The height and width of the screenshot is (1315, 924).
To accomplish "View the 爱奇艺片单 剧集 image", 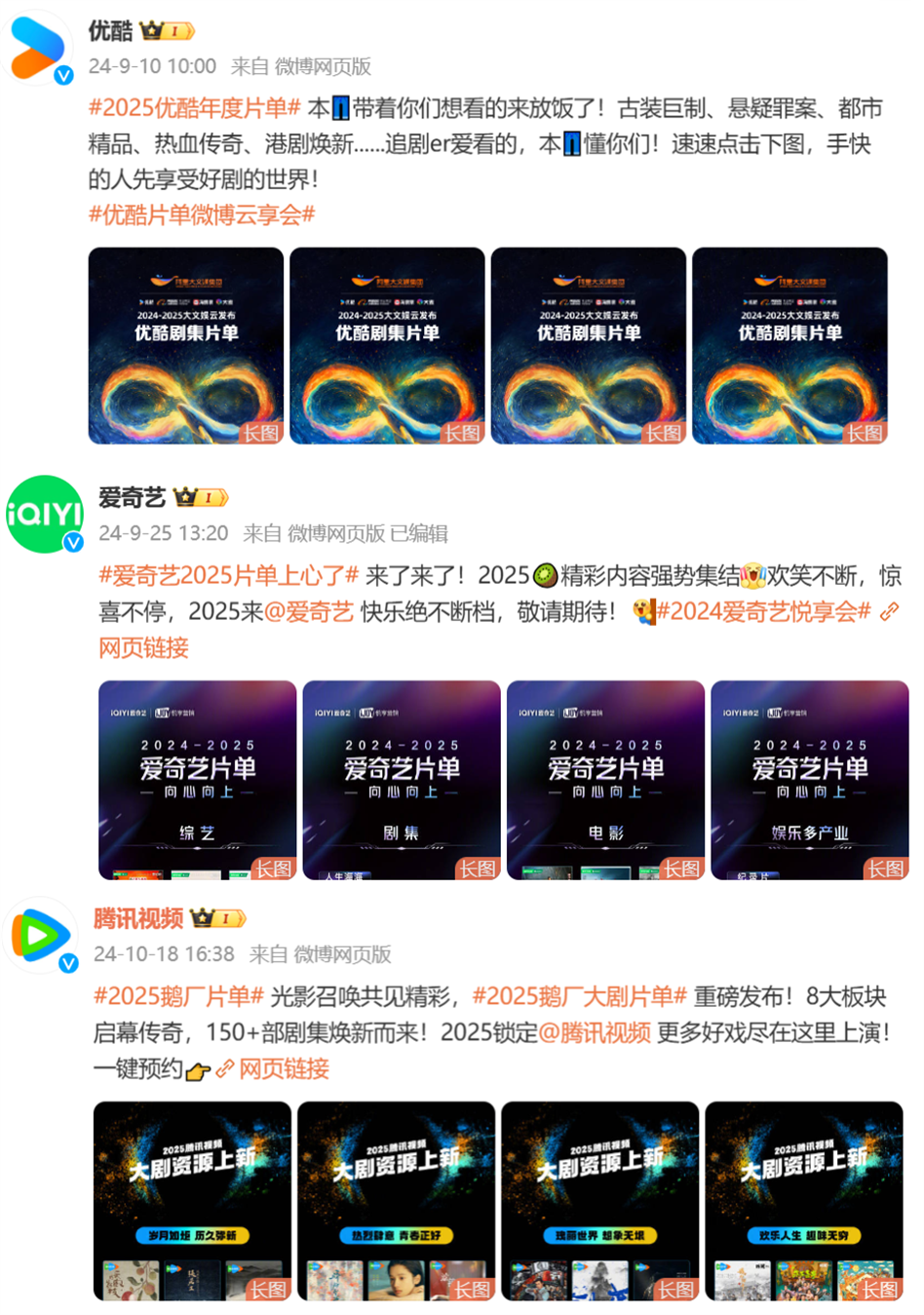I will coord(402,780).
